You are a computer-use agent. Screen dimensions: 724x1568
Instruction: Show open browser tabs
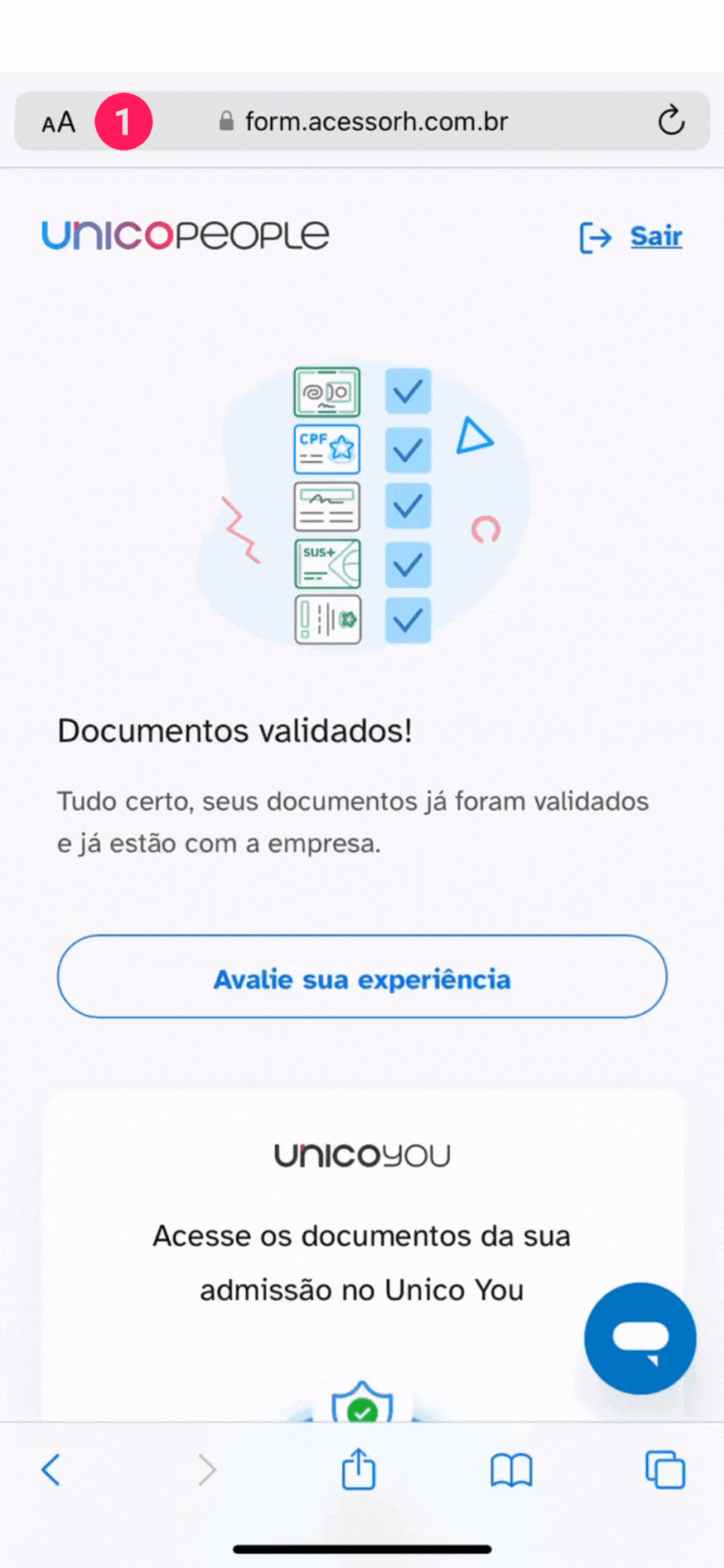(665, 1469)
